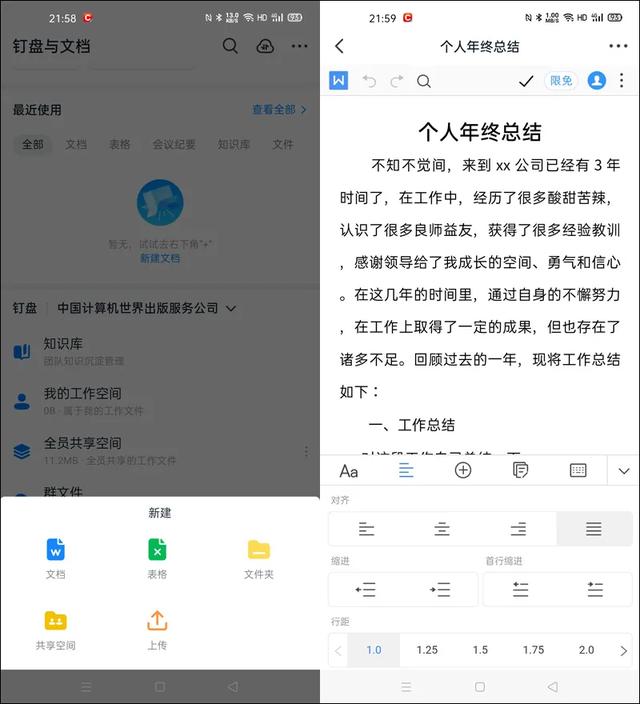Show more line spacing options arrow
The height and width of the screenshot is (704, 640).
coord(624,650)
